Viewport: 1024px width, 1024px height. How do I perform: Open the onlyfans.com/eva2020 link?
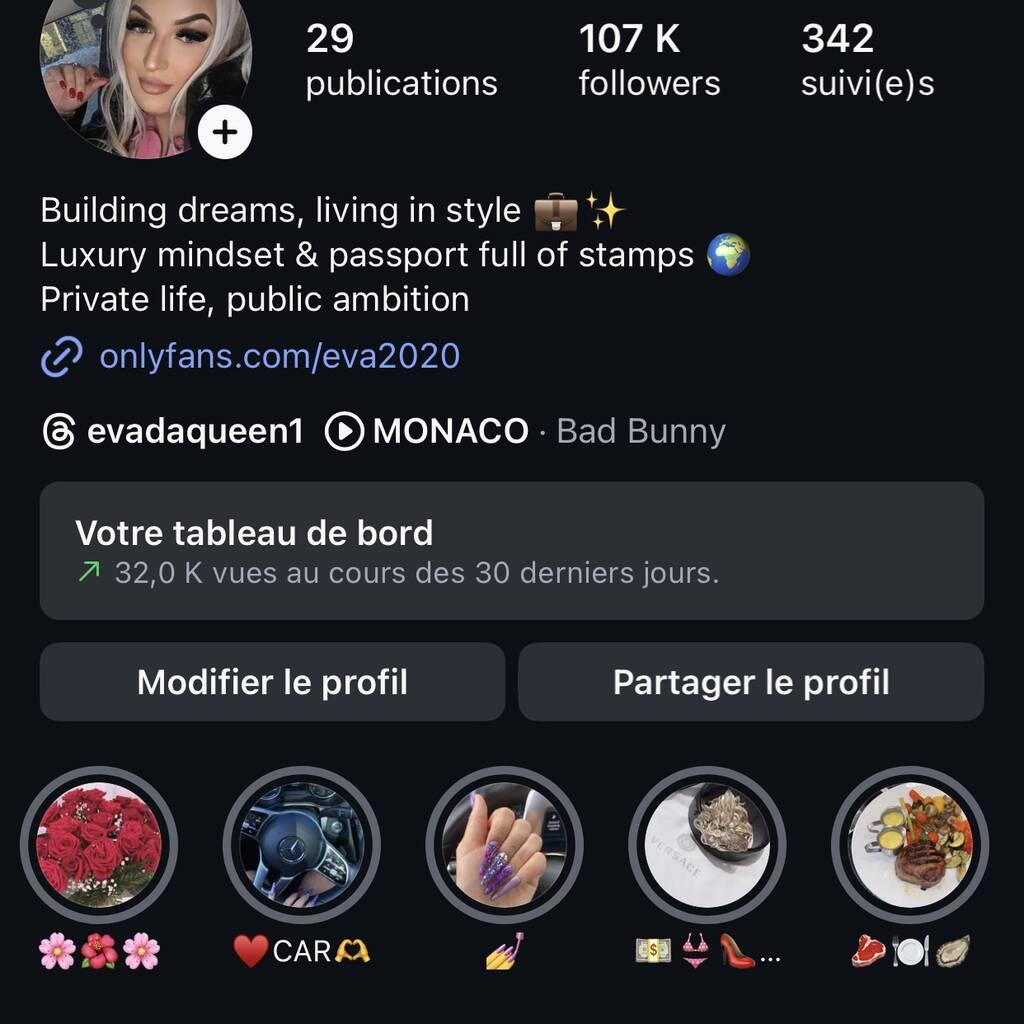(x=279, y=356)
